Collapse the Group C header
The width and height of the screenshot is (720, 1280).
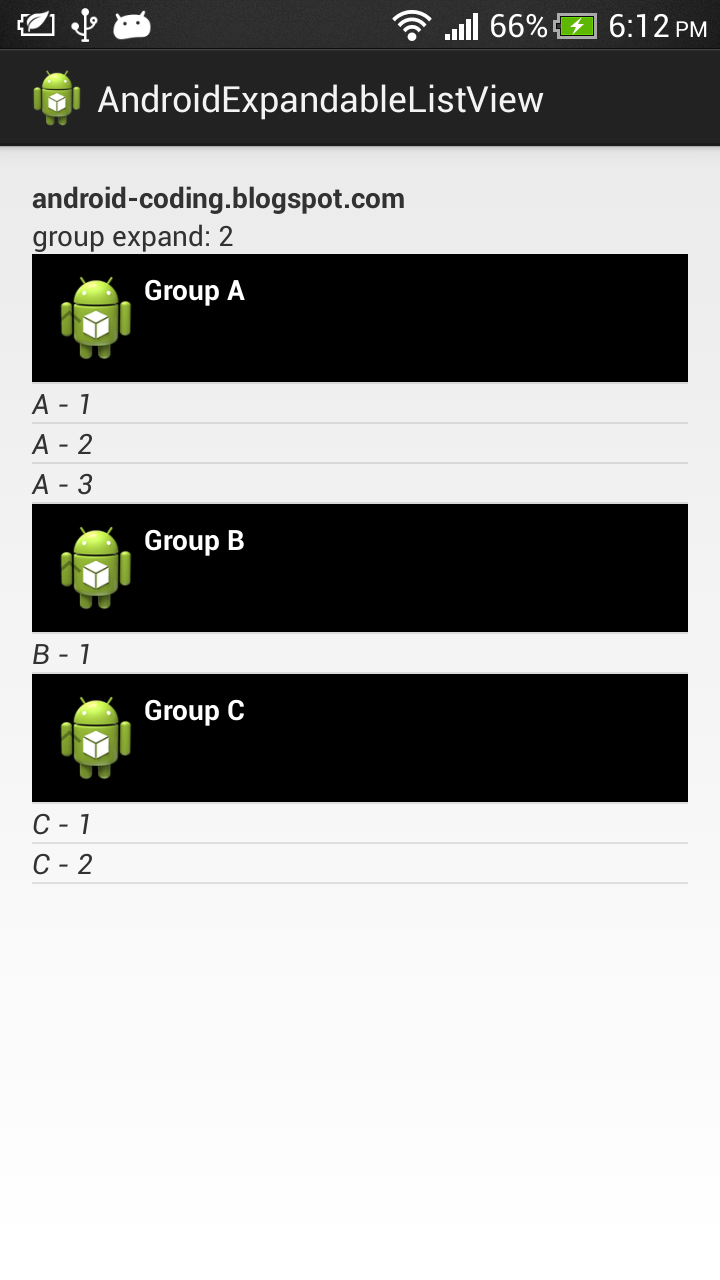pyautogui.click(x=360, y=738)
